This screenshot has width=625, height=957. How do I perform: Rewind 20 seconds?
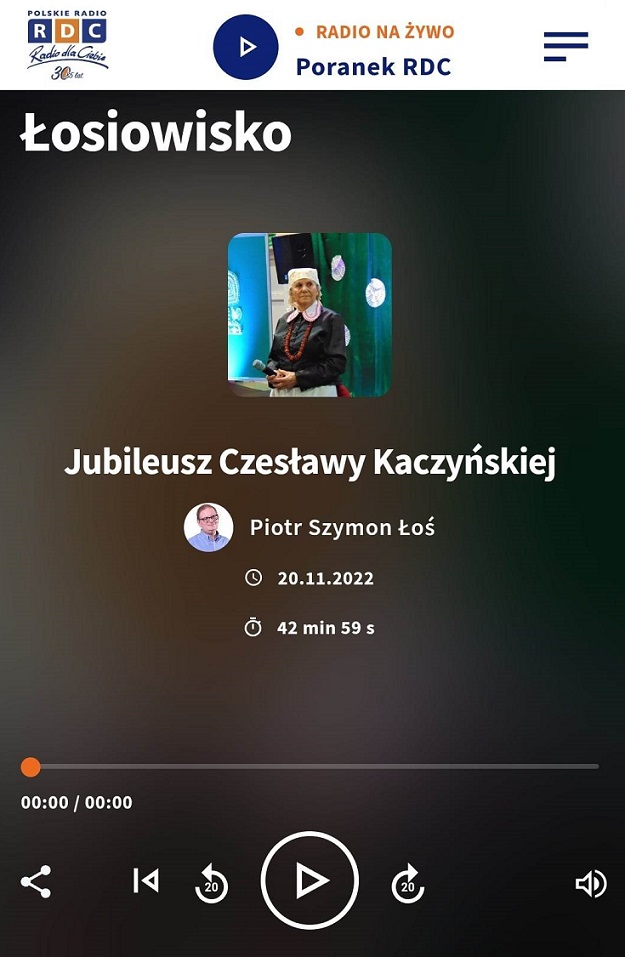click(211, 883)
